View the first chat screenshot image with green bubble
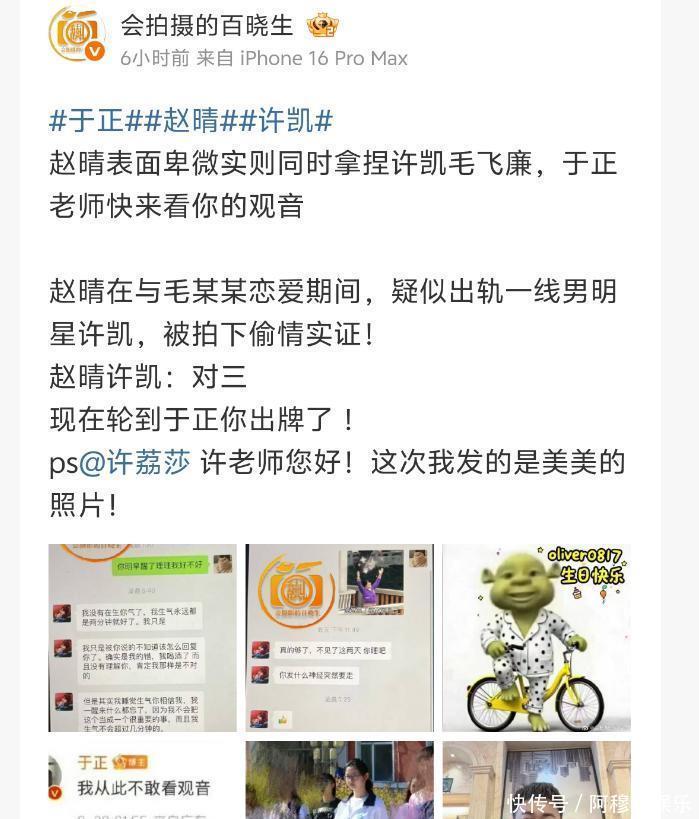 point(142,637)
